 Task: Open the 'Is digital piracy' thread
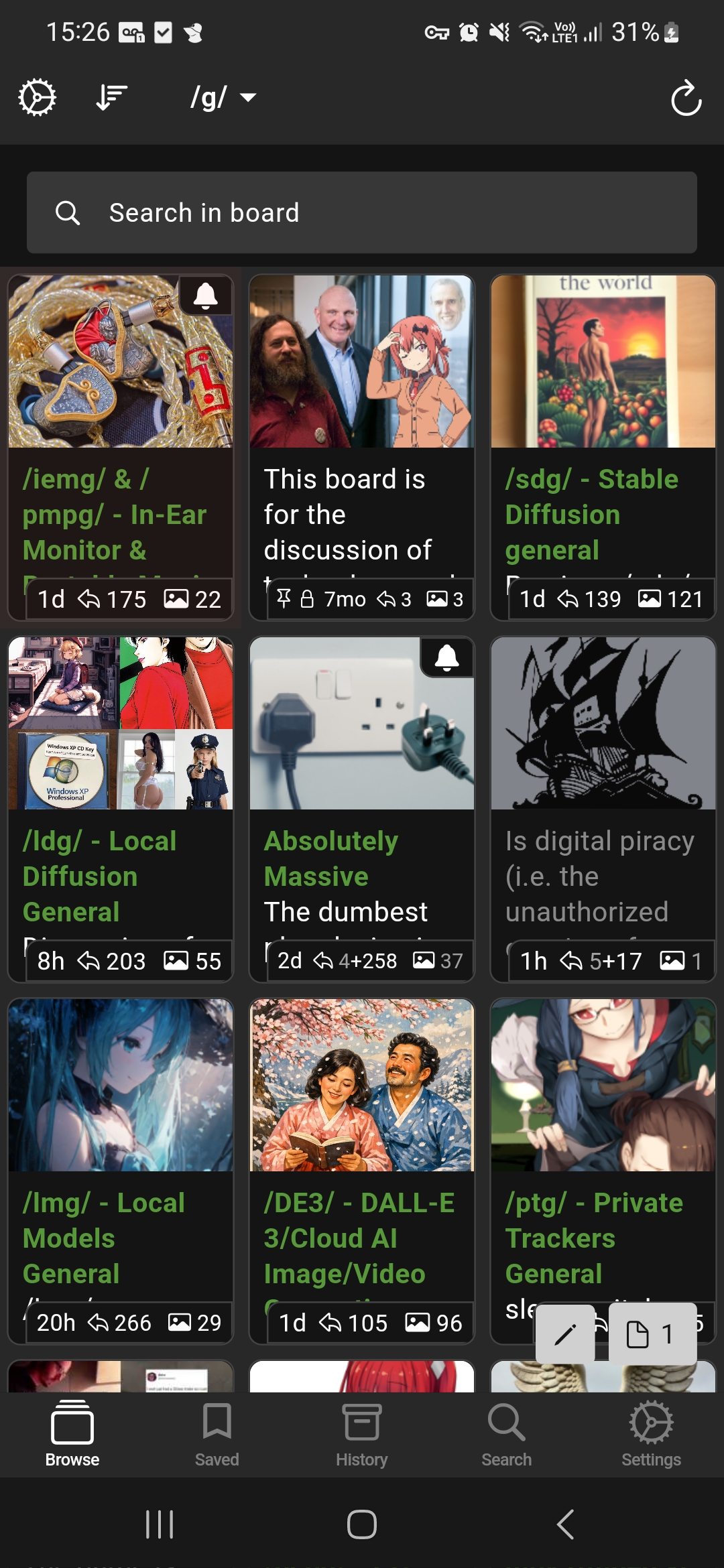(x=603, y=809)
